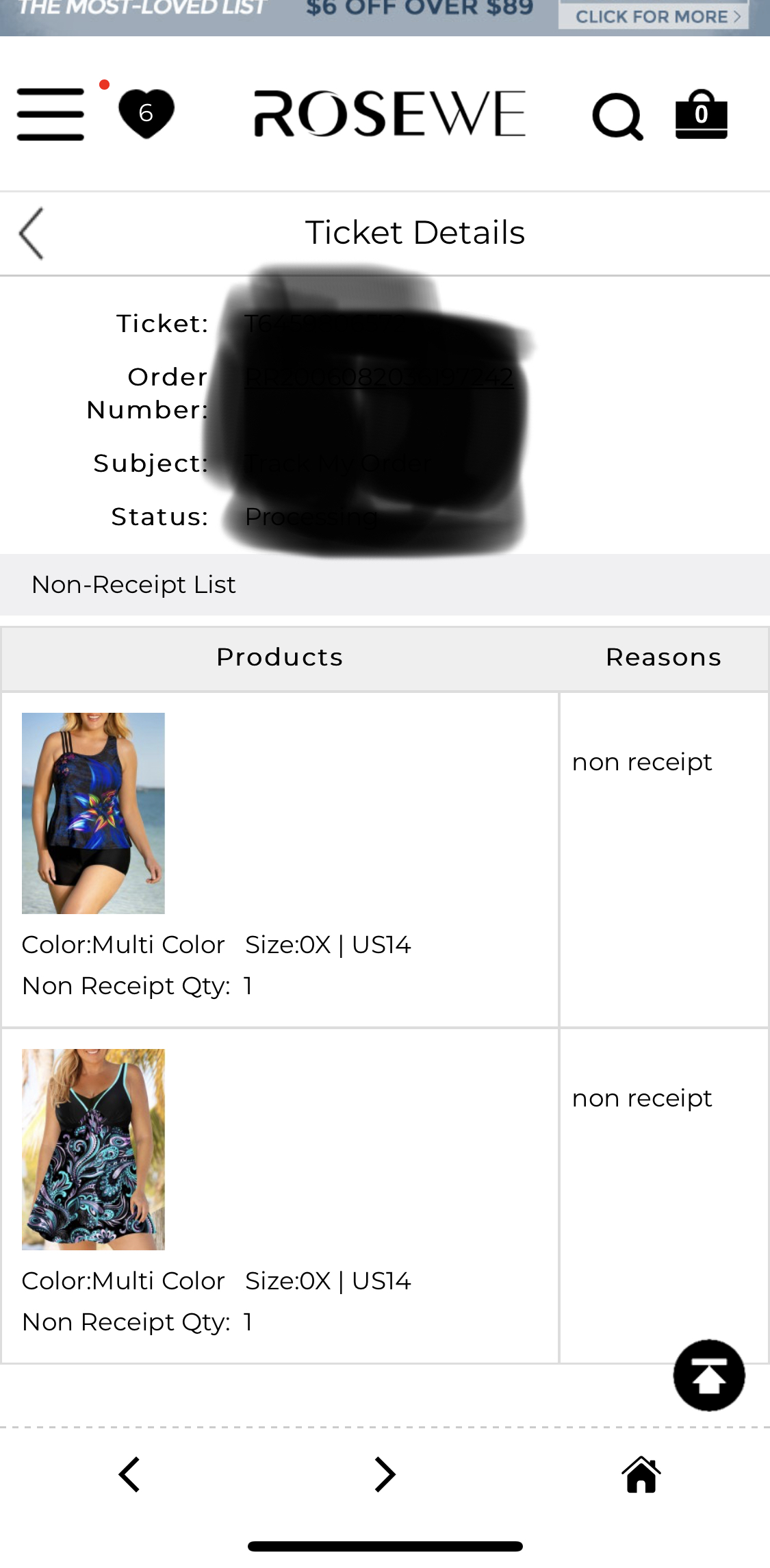
Task: Open the hamburger navigation menu
Action: point(49,113)
